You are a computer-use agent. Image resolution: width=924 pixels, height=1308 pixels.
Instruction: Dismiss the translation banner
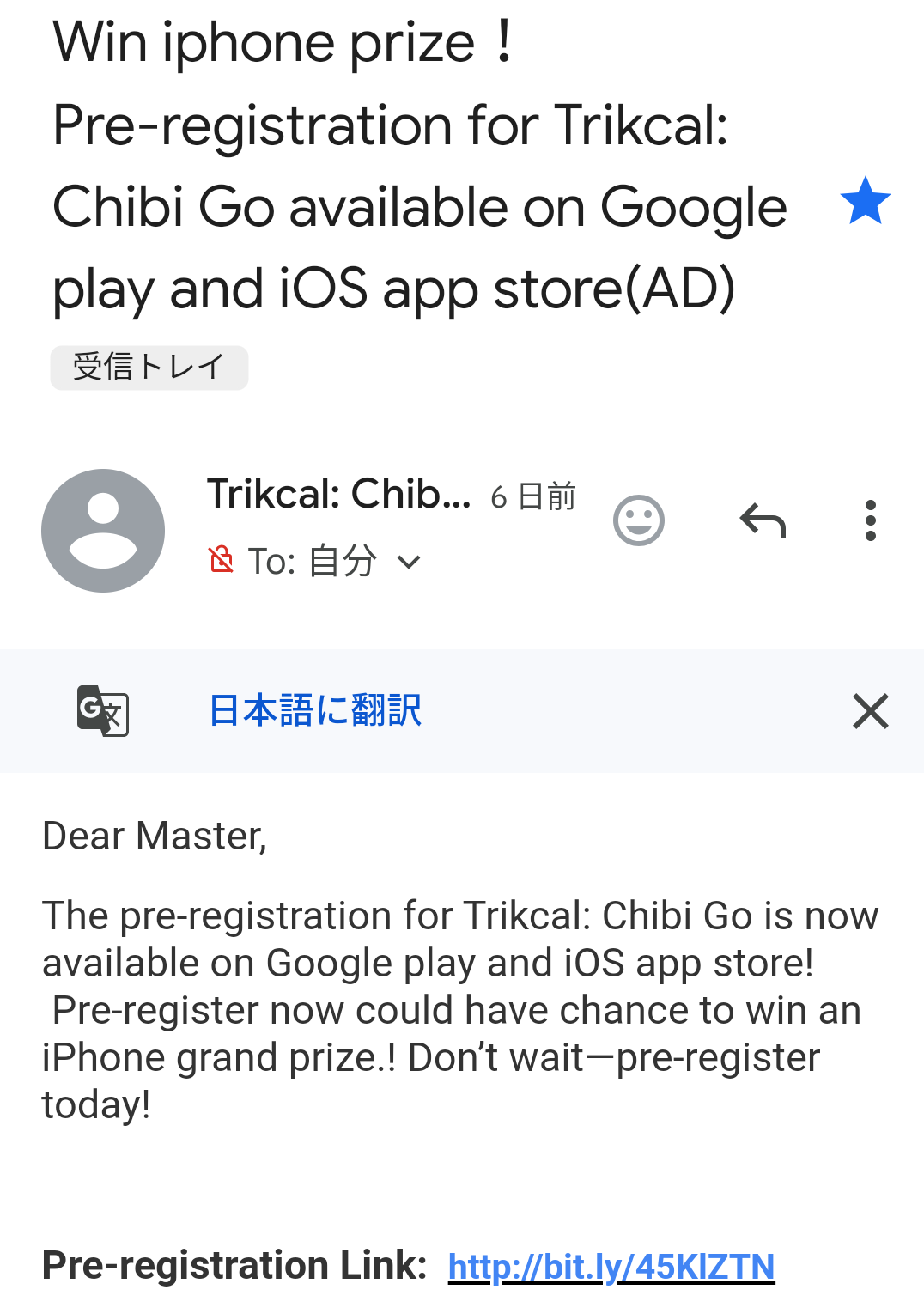(x=870, y=711)
